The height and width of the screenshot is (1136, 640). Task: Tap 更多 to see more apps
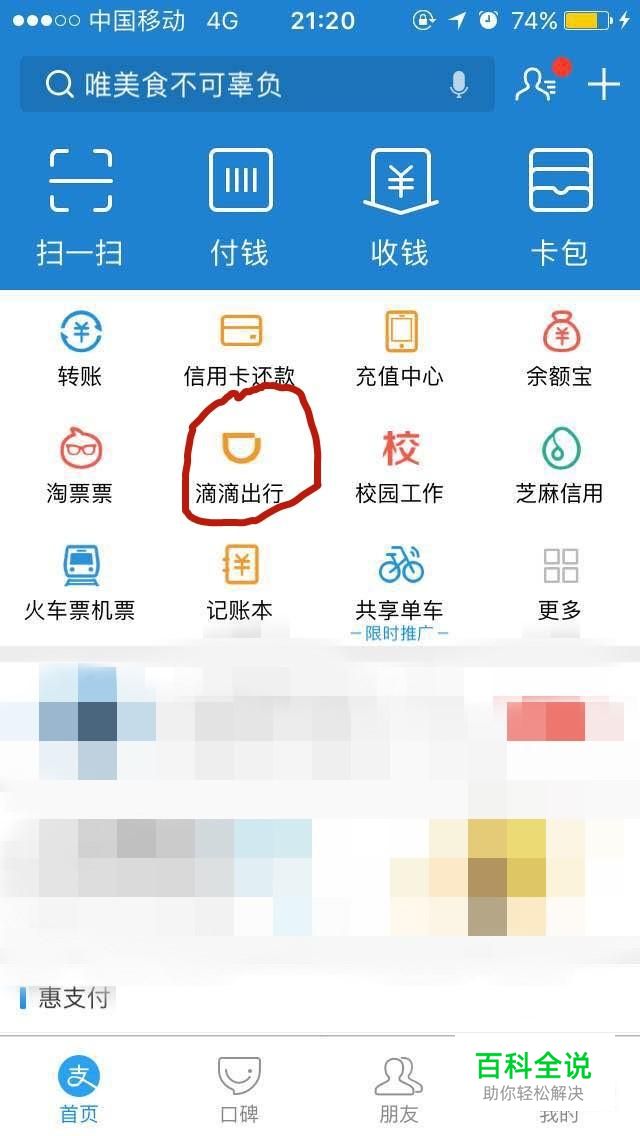pos(560,582)
